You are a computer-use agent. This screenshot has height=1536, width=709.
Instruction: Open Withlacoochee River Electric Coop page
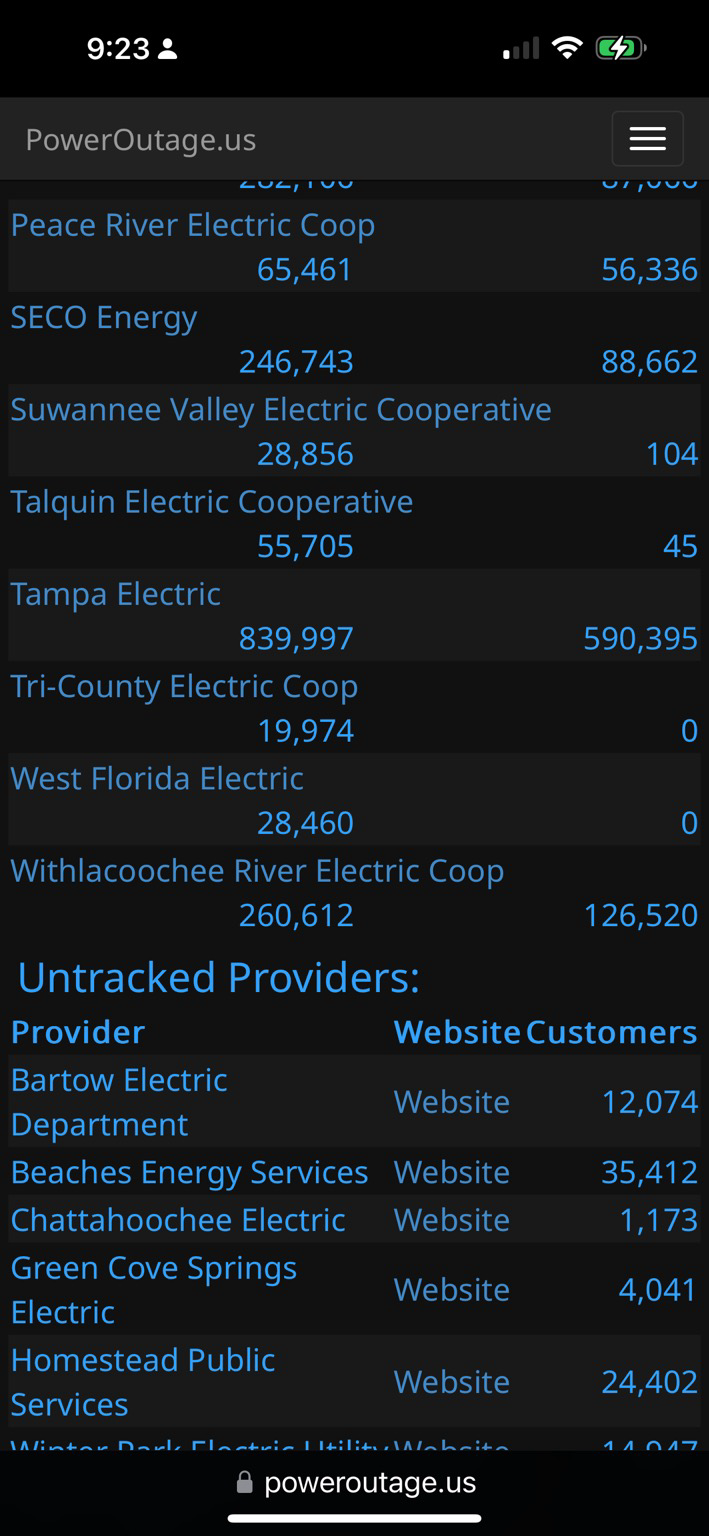257,870
